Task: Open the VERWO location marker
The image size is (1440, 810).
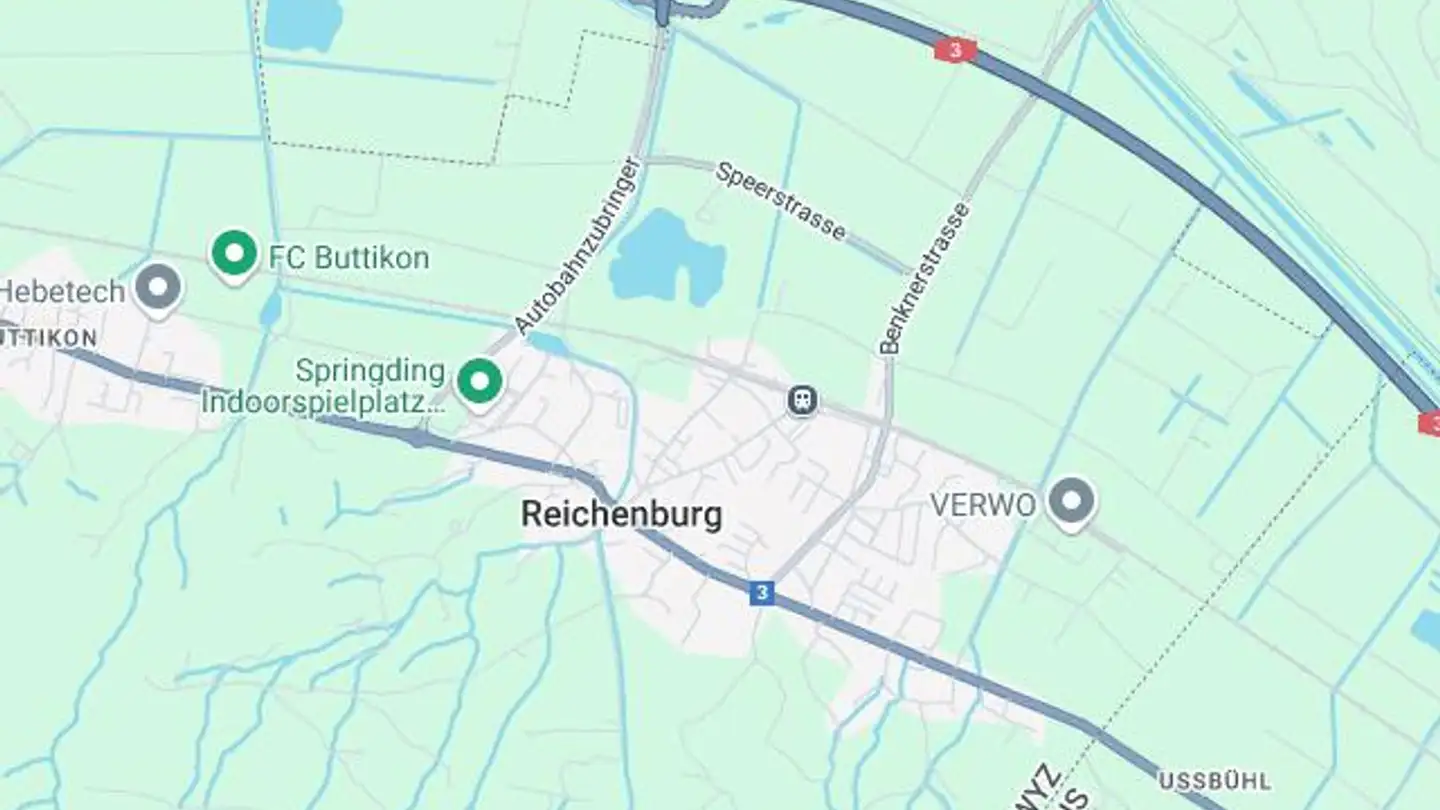Action: click(1072, 502)
